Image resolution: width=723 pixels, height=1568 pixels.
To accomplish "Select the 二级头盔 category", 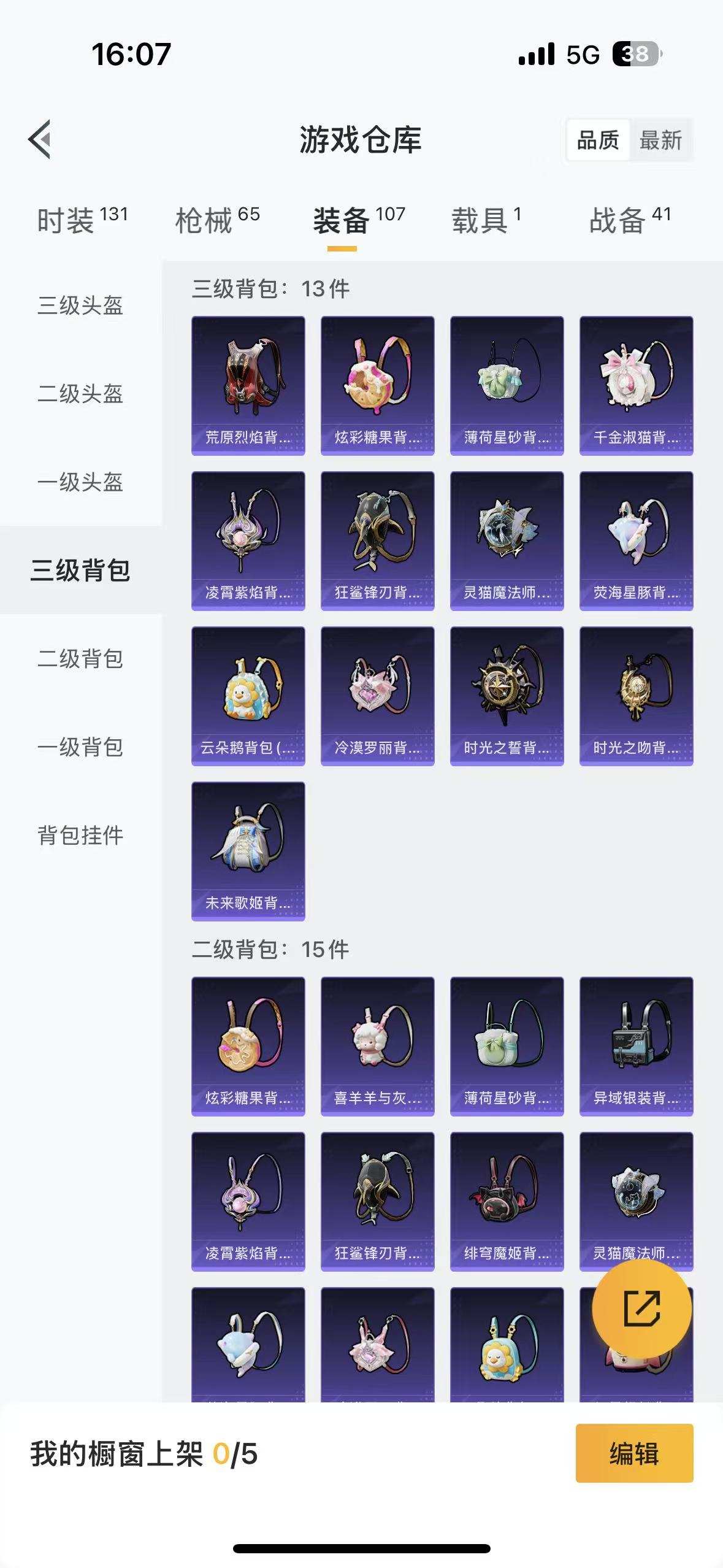I will [x=80, y=394].
